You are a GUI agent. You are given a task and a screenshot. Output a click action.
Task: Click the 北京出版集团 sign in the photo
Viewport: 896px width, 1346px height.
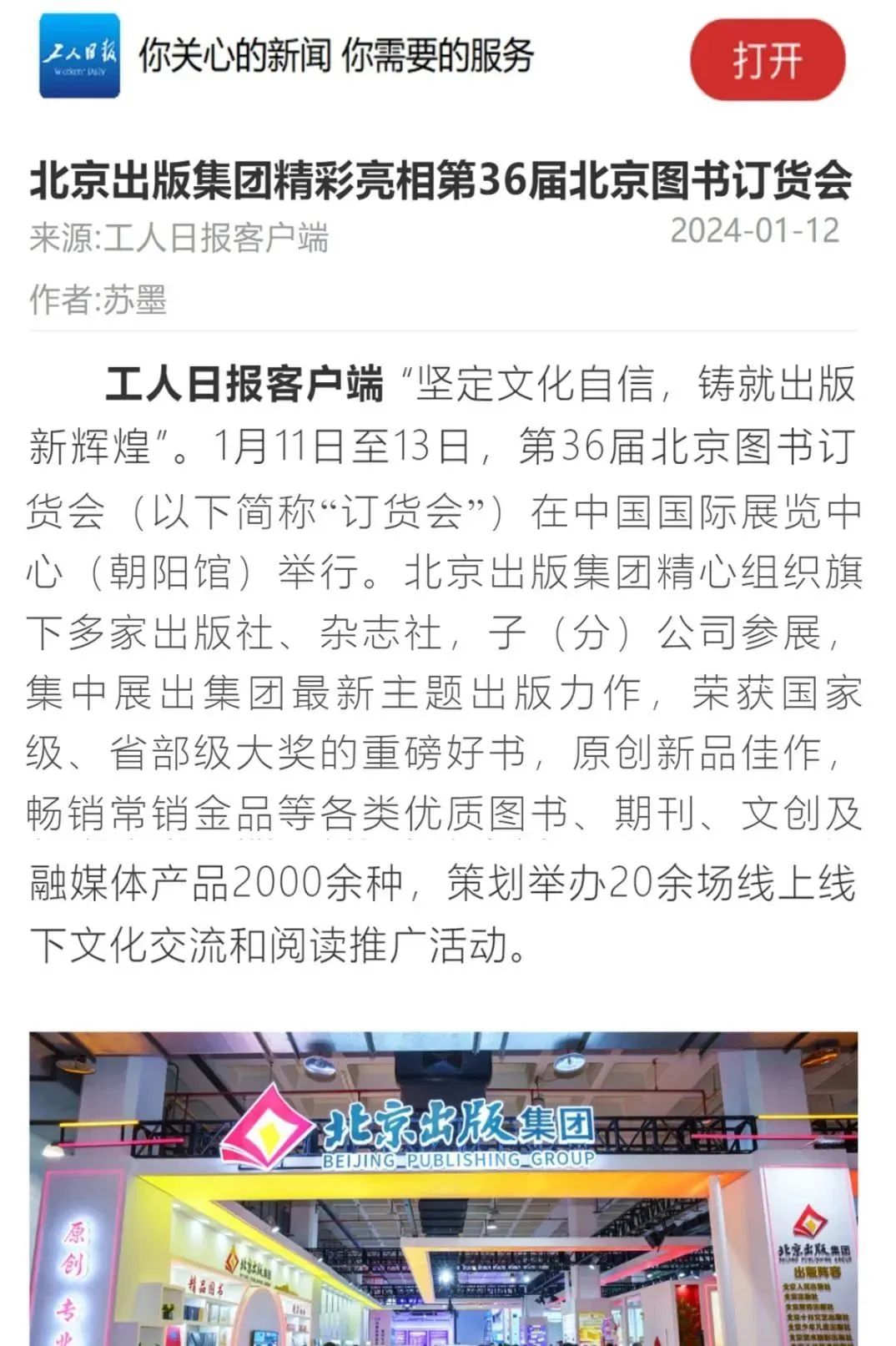(x=459, y=1122)
